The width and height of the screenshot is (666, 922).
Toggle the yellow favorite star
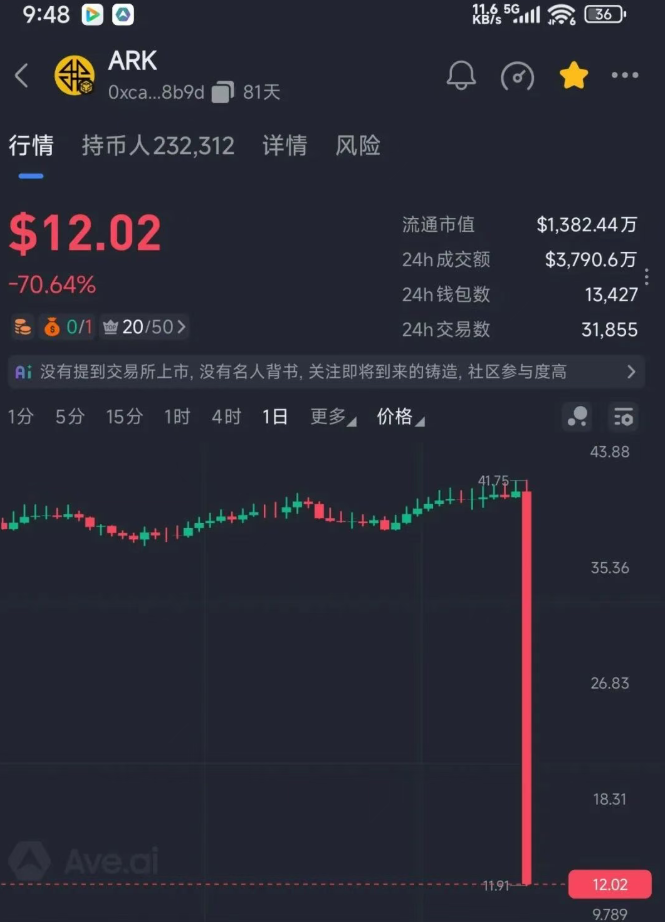(x=574, y=76)
